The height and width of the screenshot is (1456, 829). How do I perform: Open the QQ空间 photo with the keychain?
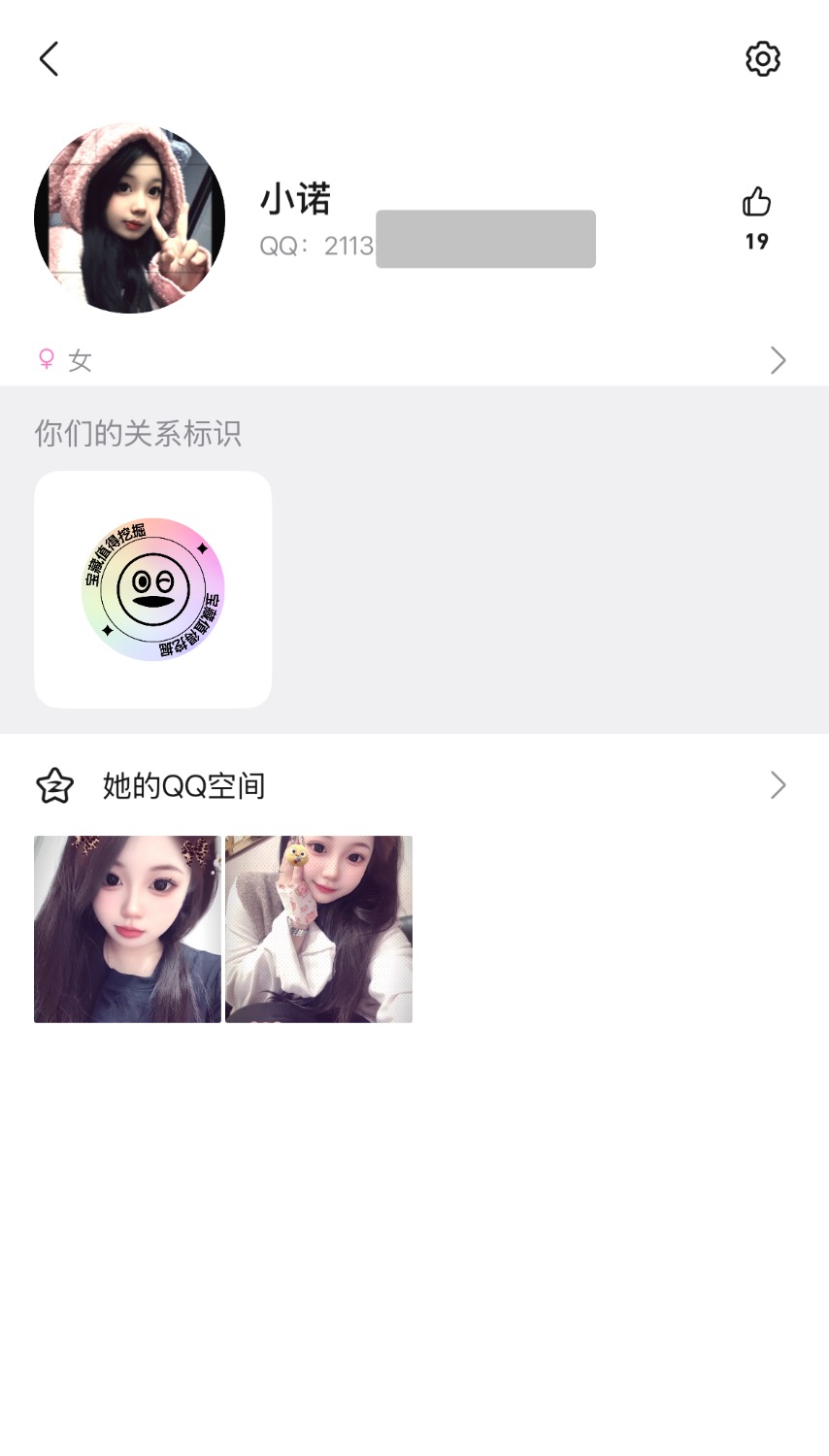click(318, 929)
